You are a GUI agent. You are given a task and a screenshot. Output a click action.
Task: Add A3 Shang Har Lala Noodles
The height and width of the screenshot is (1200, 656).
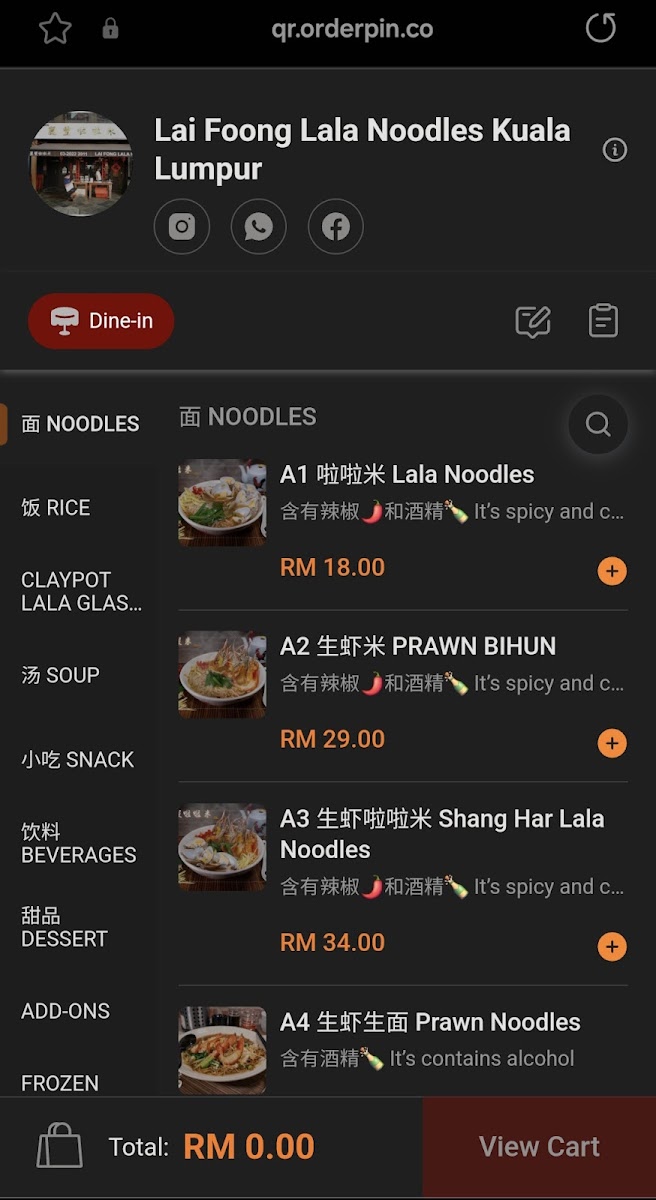click(x=612, y=946)
